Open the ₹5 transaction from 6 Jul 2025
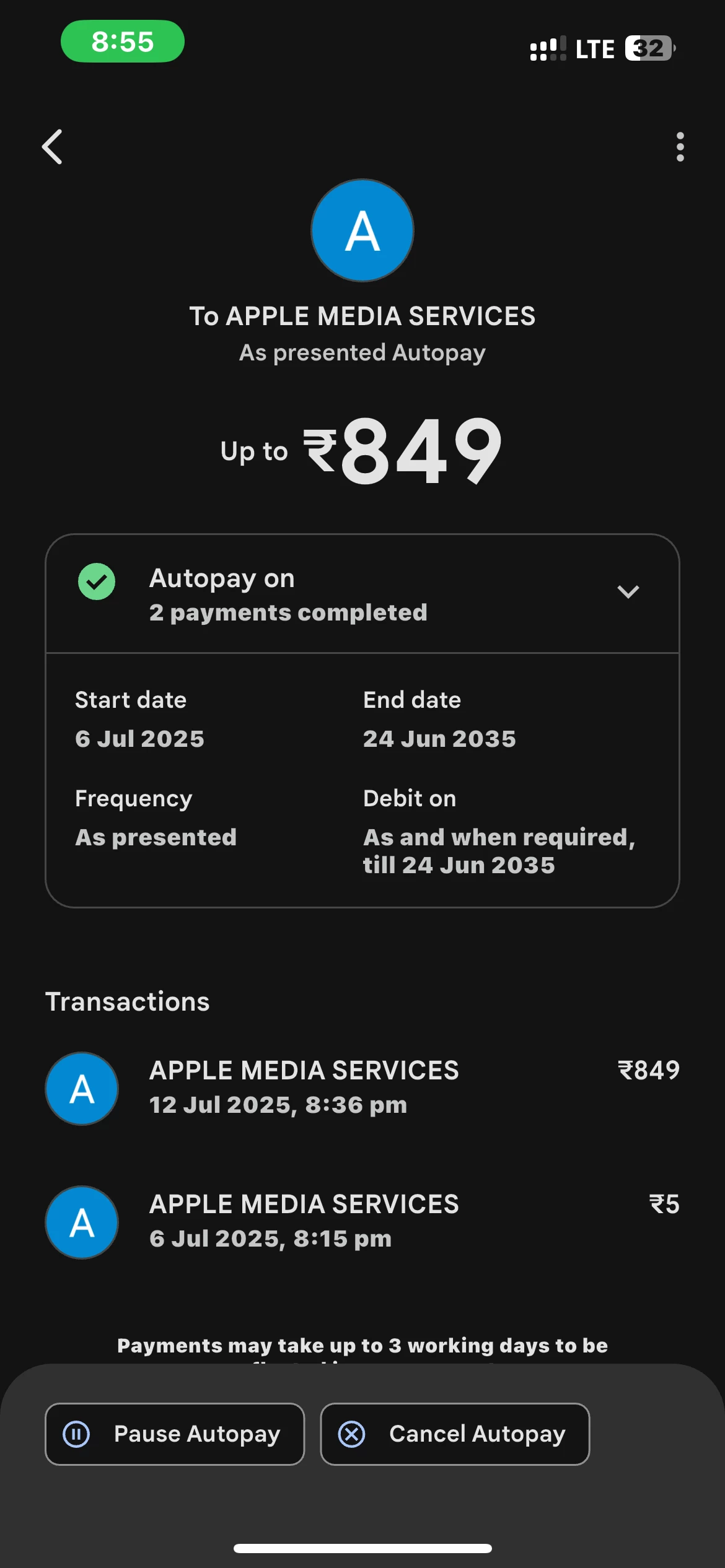Image resolution: width=725 pixels, height=1568 pixels. point(362,1222)
